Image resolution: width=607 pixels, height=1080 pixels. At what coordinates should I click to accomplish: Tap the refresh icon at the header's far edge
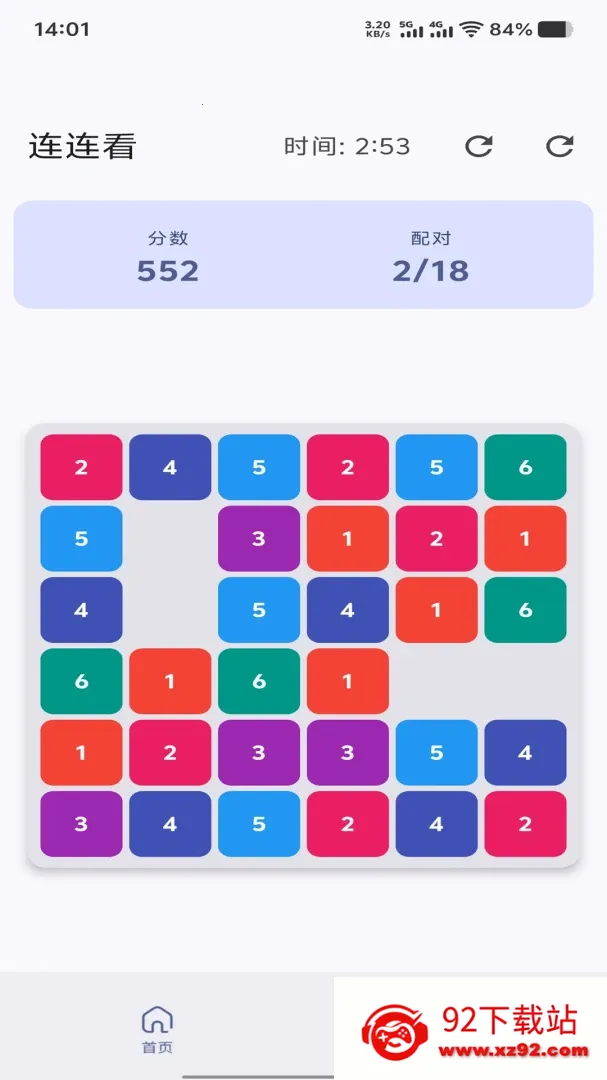(559, 146)
